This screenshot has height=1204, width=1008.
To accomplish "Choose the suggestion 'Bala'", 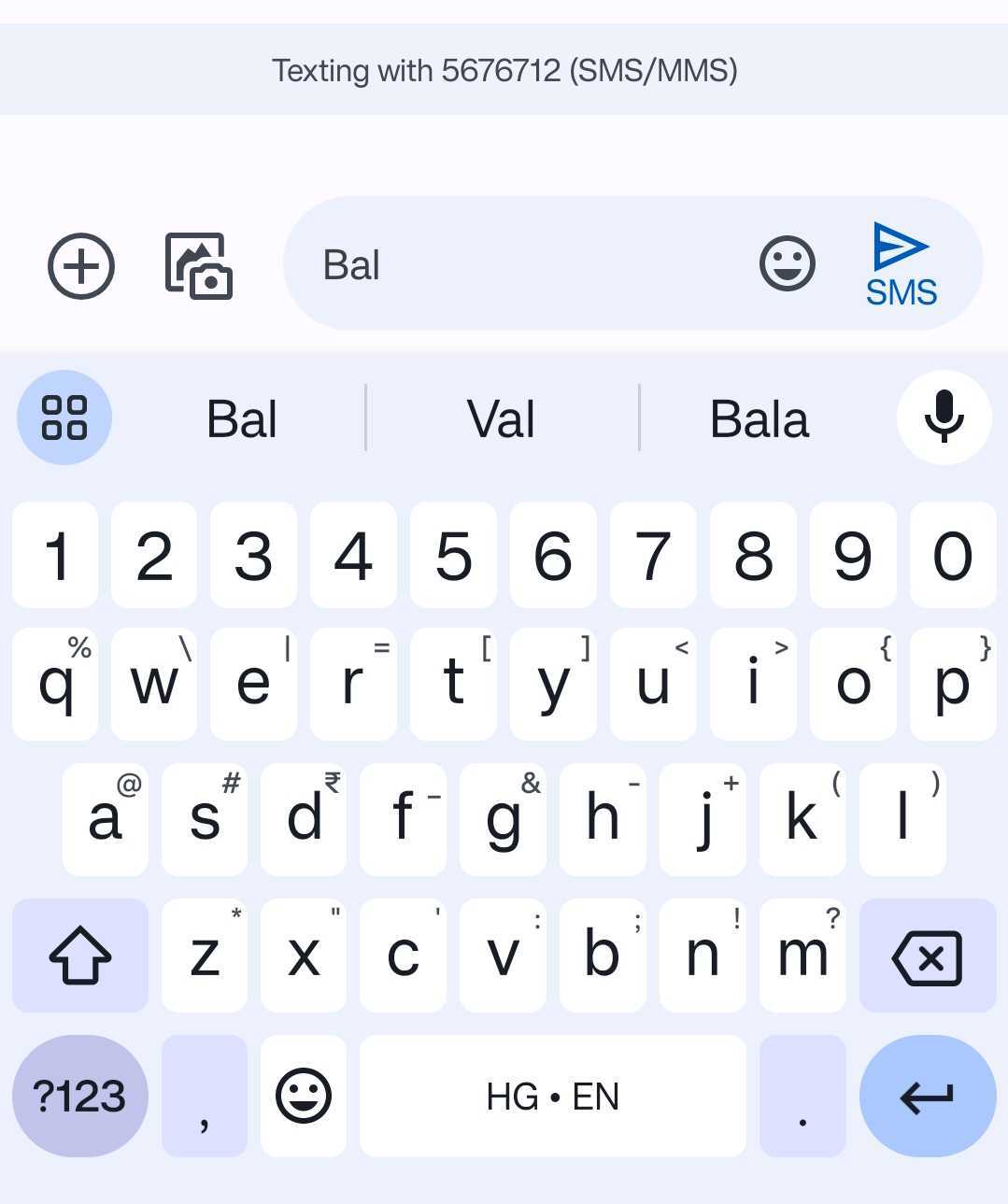I will 760,418.
